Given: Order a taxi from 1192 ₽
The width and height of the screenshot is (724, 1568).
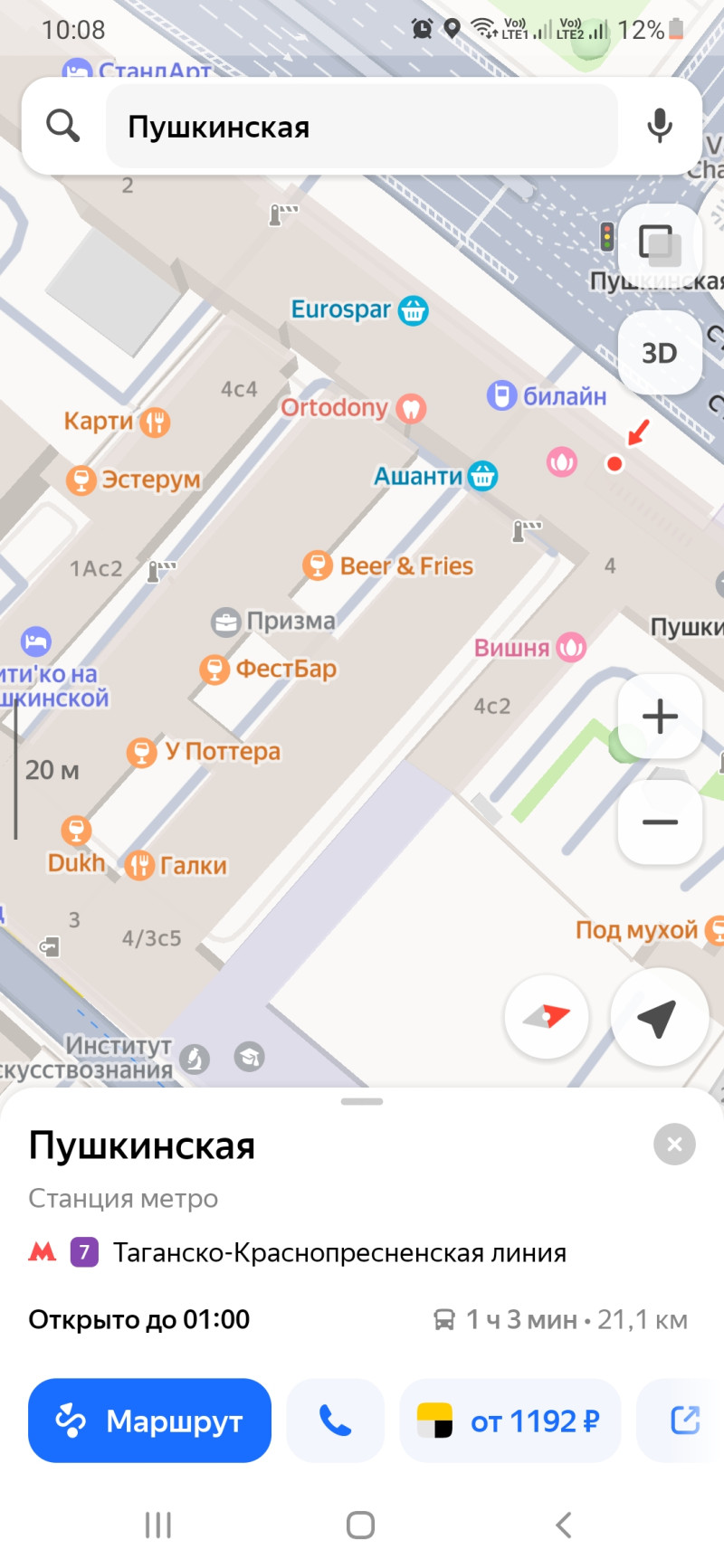Looking at the screenshot, I should [510, 1421].
